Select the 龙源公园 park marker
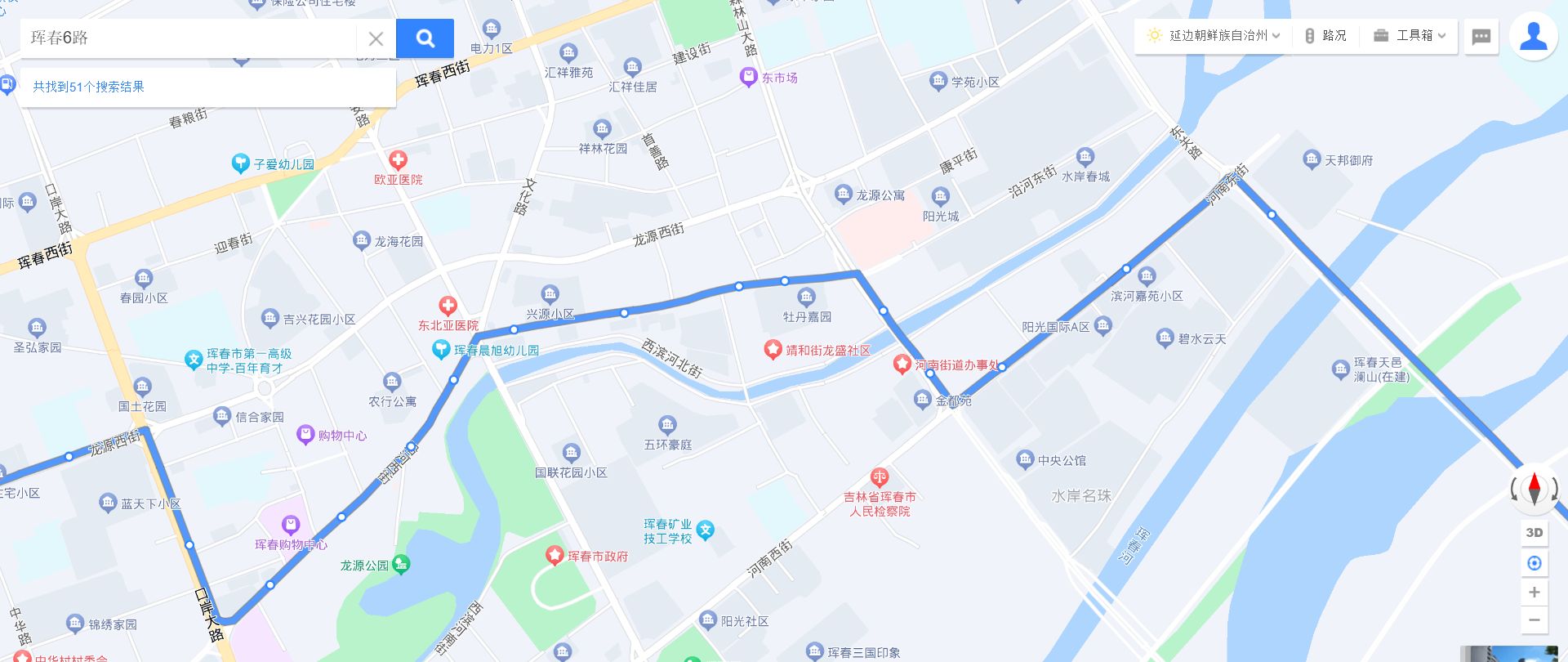1568x662 pixels. click(x=400, y=564)
